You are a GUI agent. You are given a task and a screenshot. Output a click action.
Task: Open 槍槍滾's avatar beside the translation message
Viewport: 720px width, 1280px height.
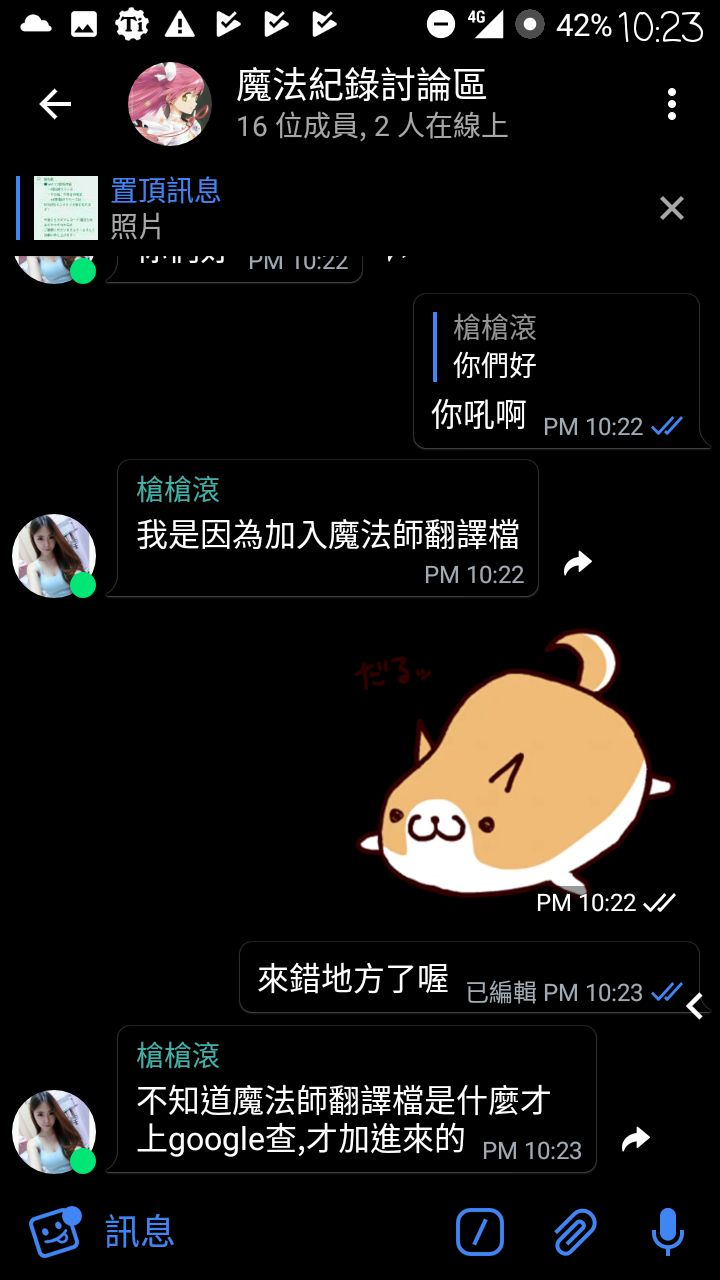[54, 556]
